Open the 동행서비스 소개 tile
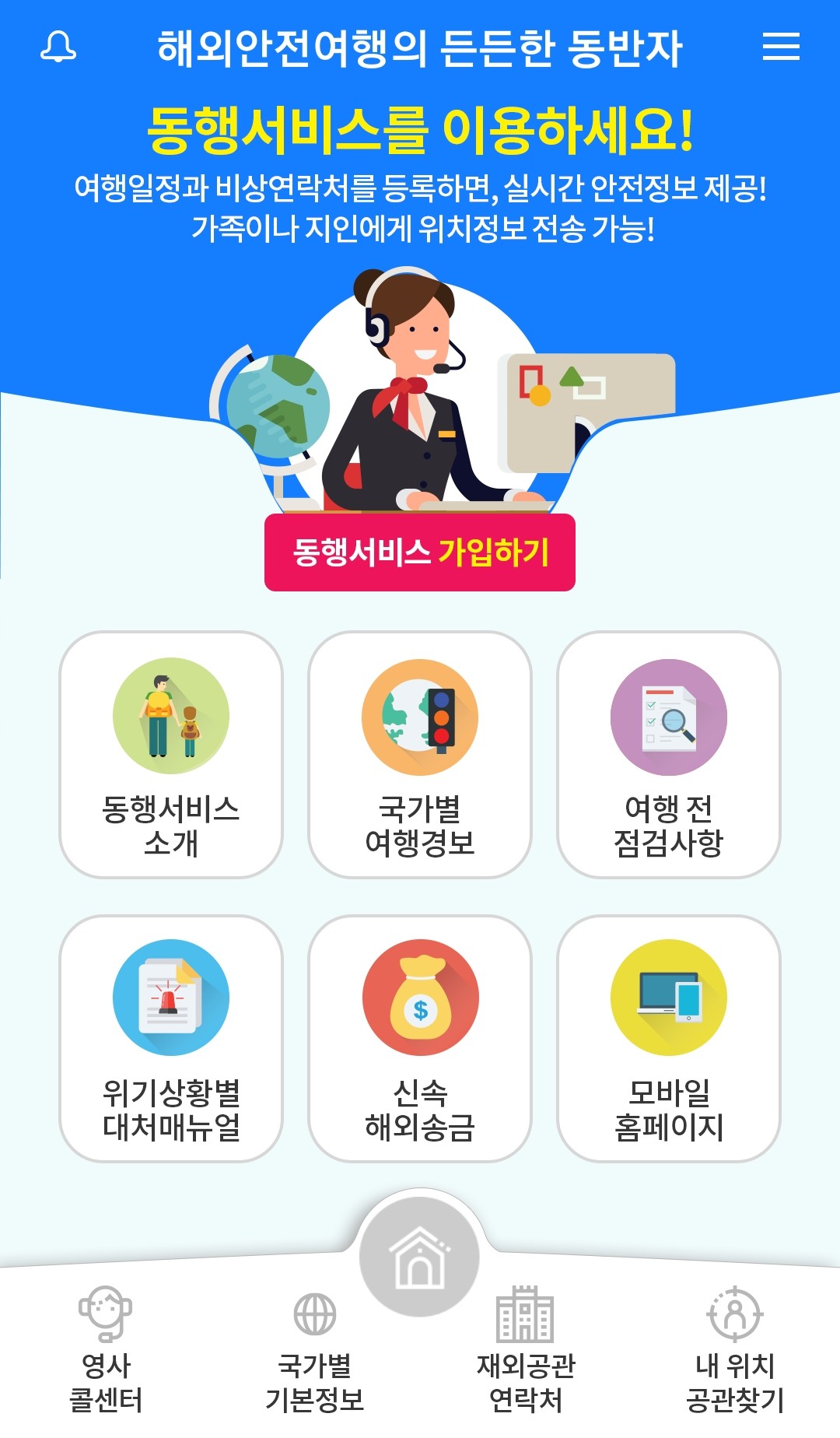This screenshot has height=1438, width=840. 171,755
